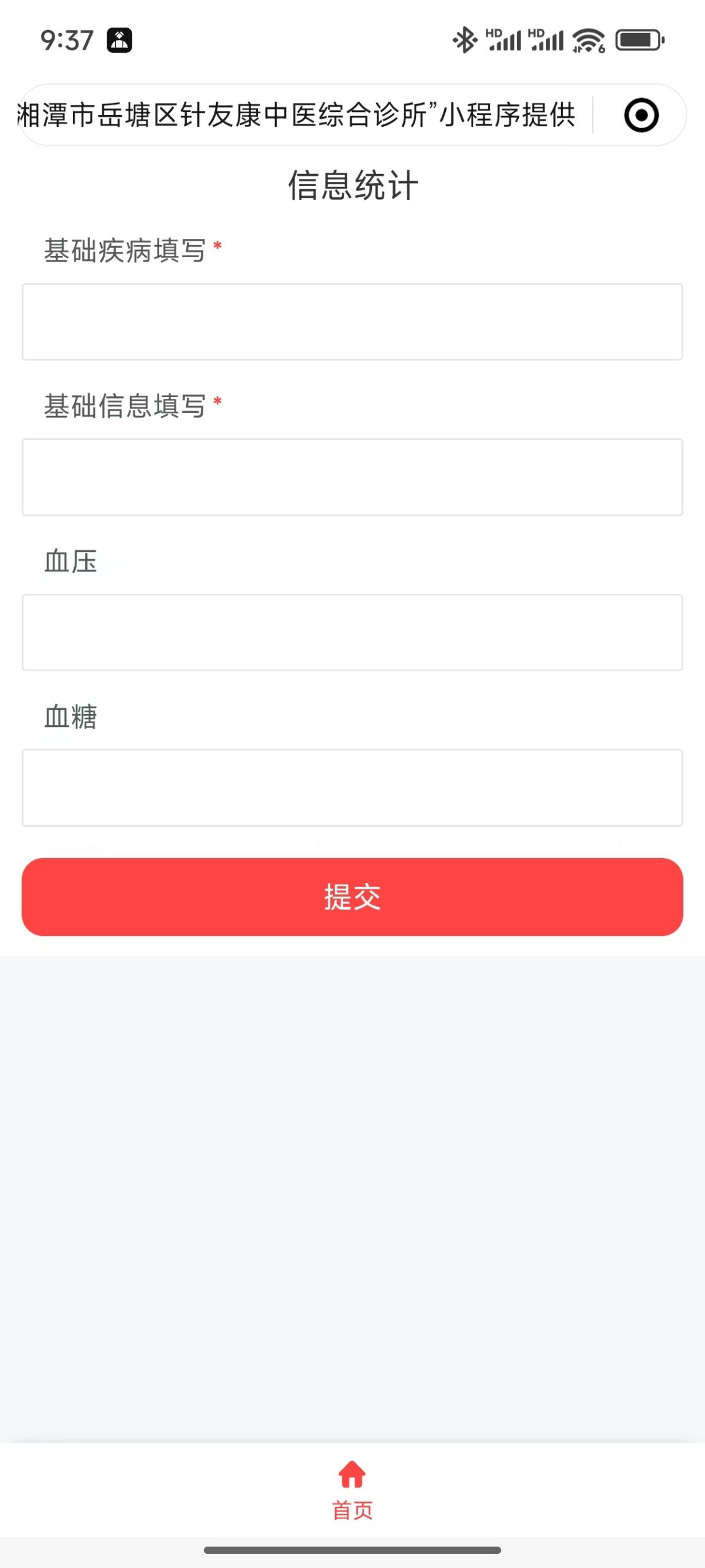
Task: Go to the 首页 home tab
Action: 352,1491
